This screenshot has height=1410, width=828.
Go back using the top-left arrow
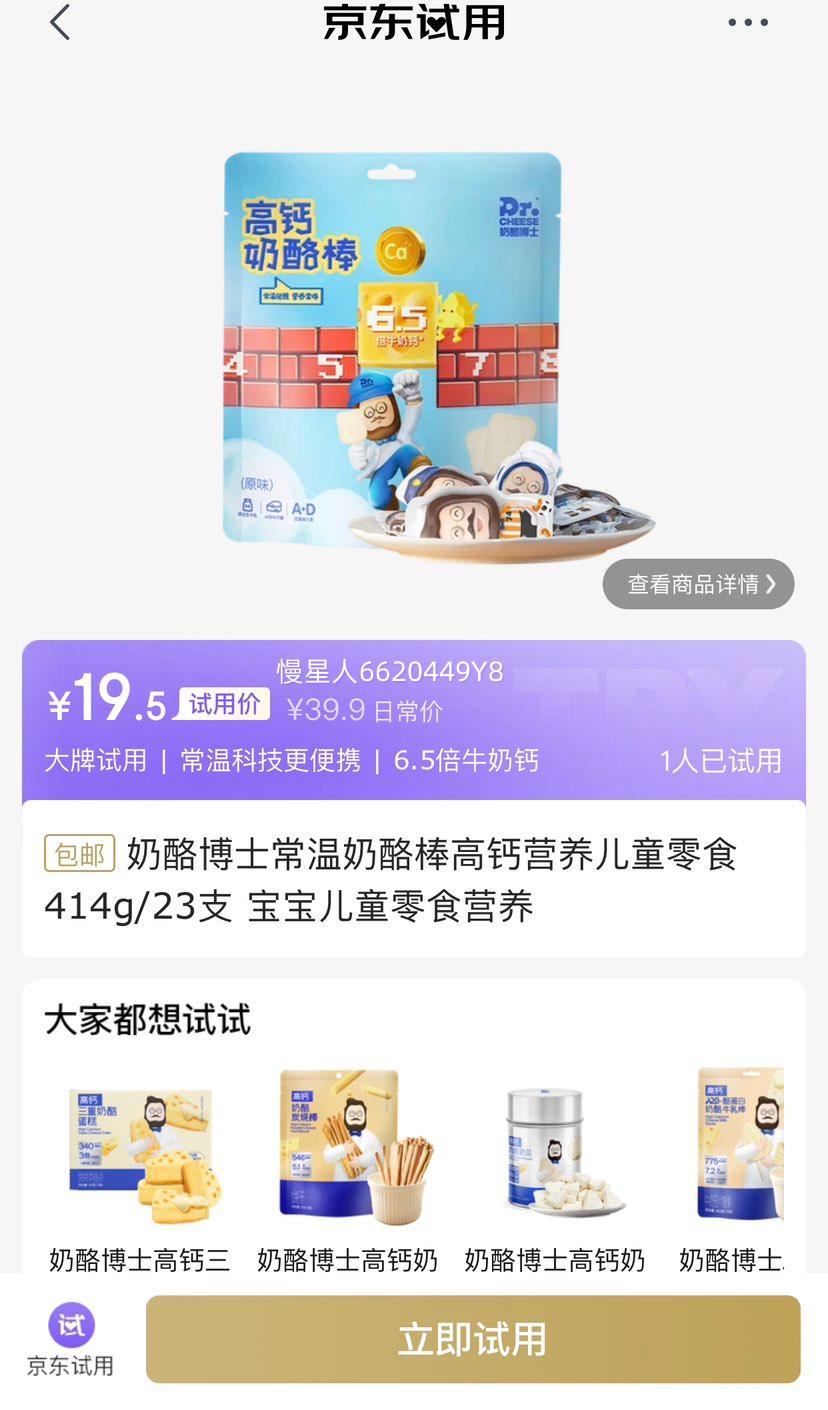click(60, 22)
